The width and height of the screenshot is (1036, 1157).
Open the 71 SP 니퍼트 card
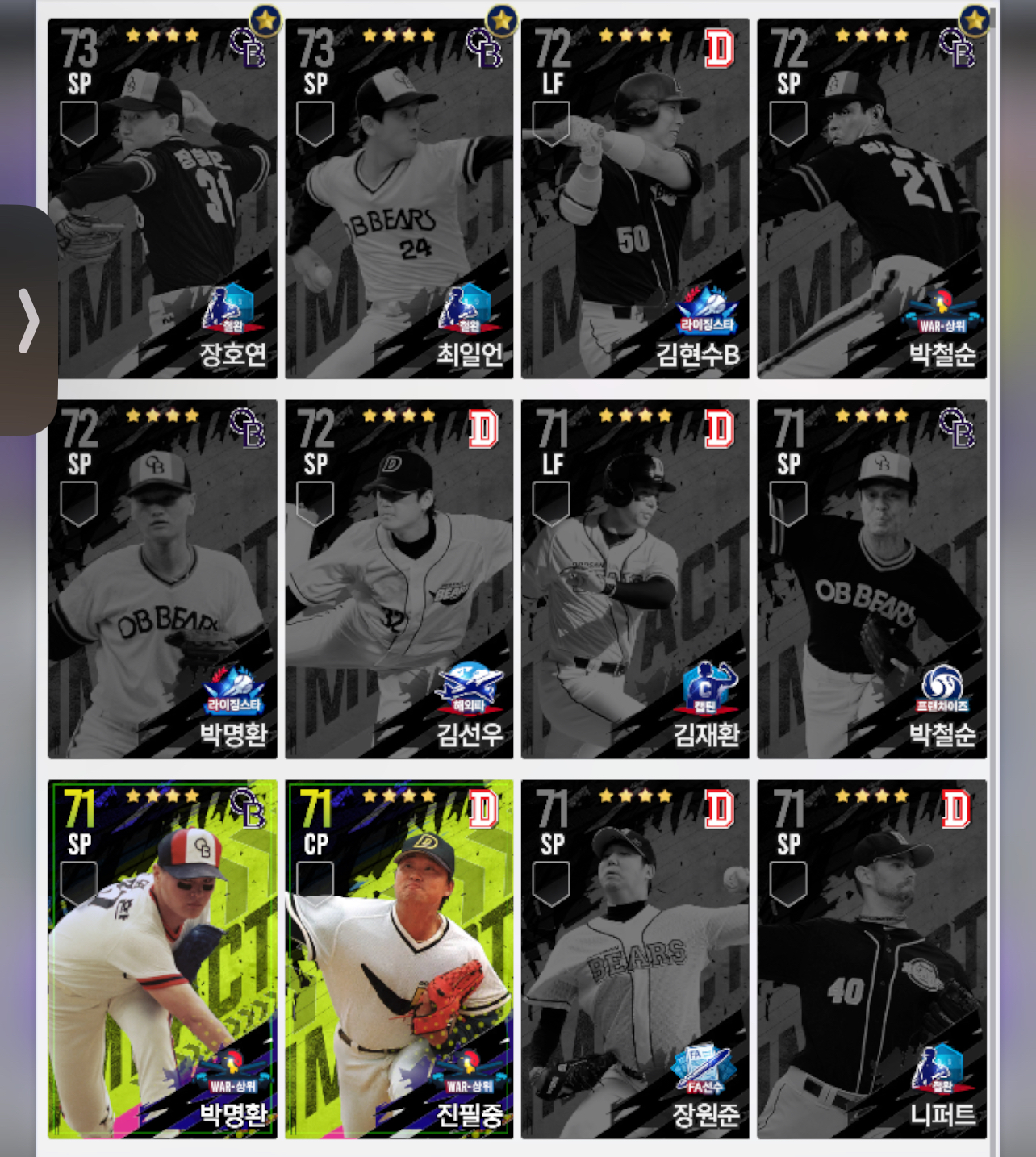[x=871, y=959]
